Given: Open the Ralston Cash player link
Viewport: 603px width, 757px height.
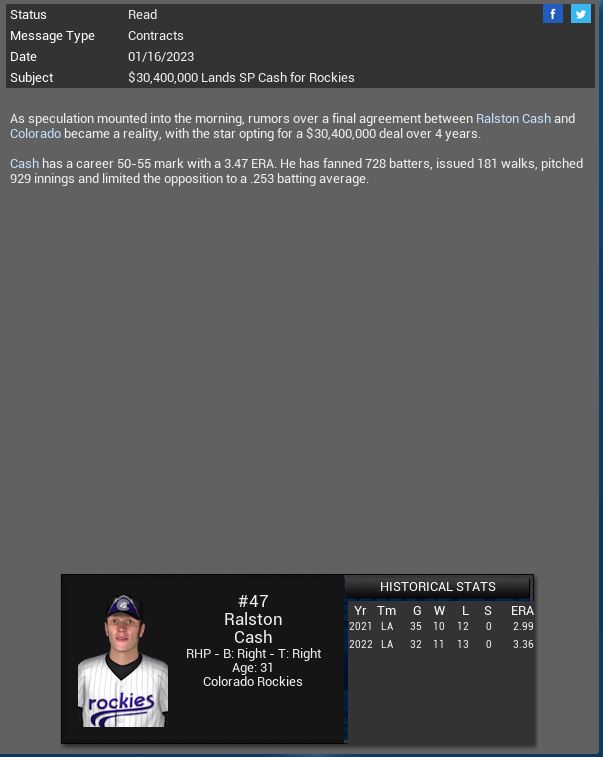Looking at the screenshot, I should point(513,118).
